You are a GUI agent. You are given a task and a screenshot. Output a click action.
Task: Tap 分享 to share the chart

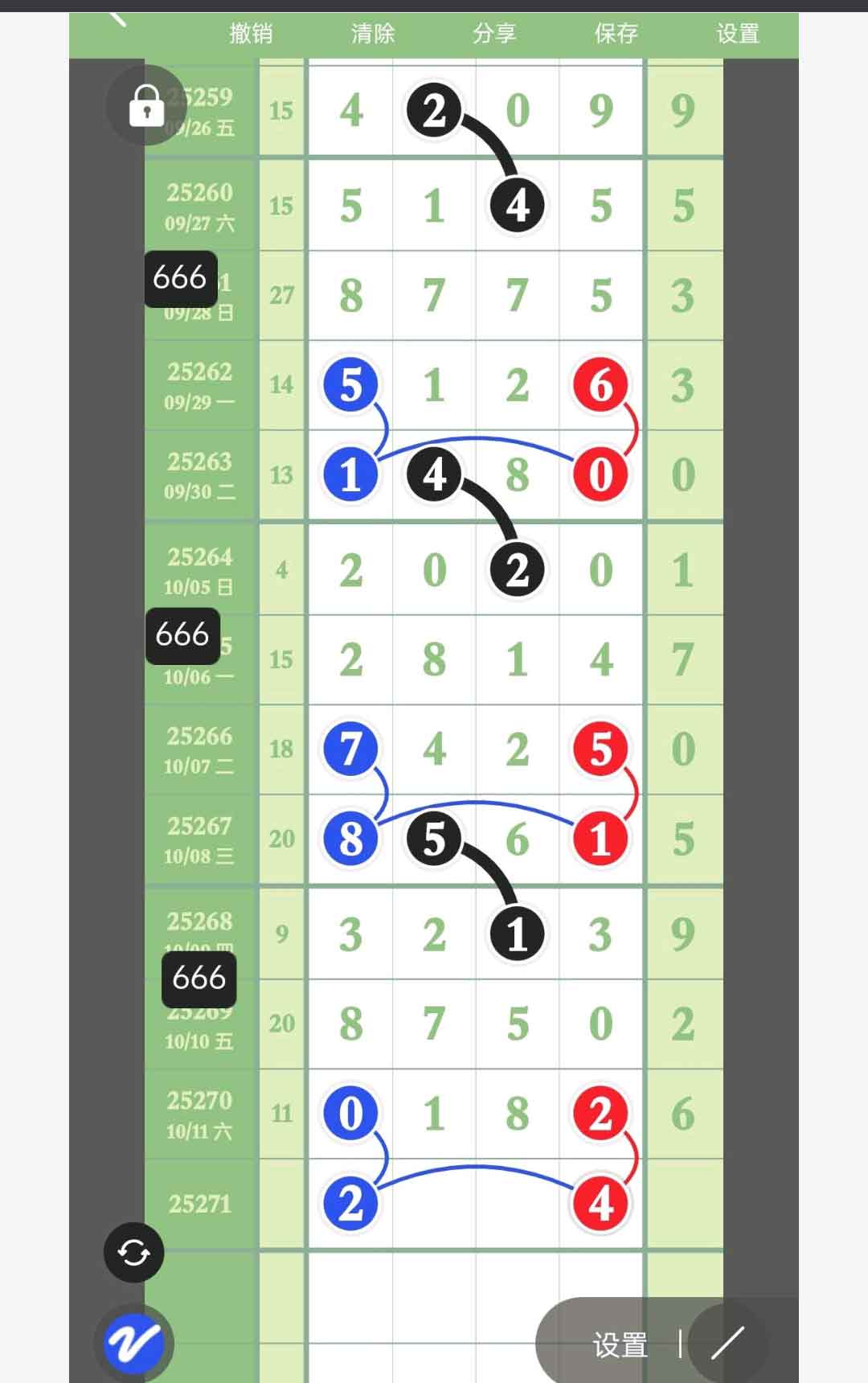(494, 34)
